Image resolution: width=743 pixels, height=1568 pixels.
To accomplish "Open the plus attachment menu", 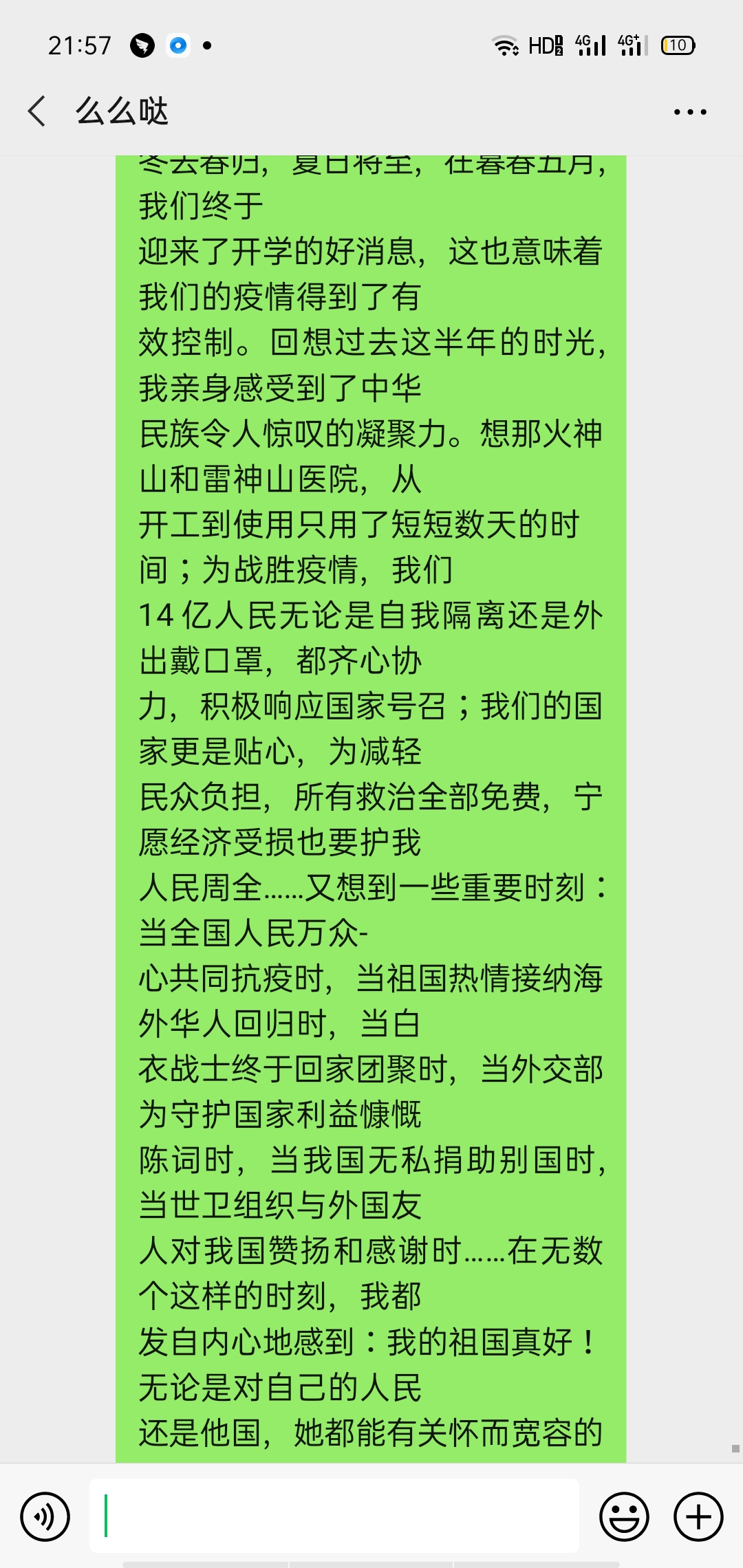I will pos(698,1516).
